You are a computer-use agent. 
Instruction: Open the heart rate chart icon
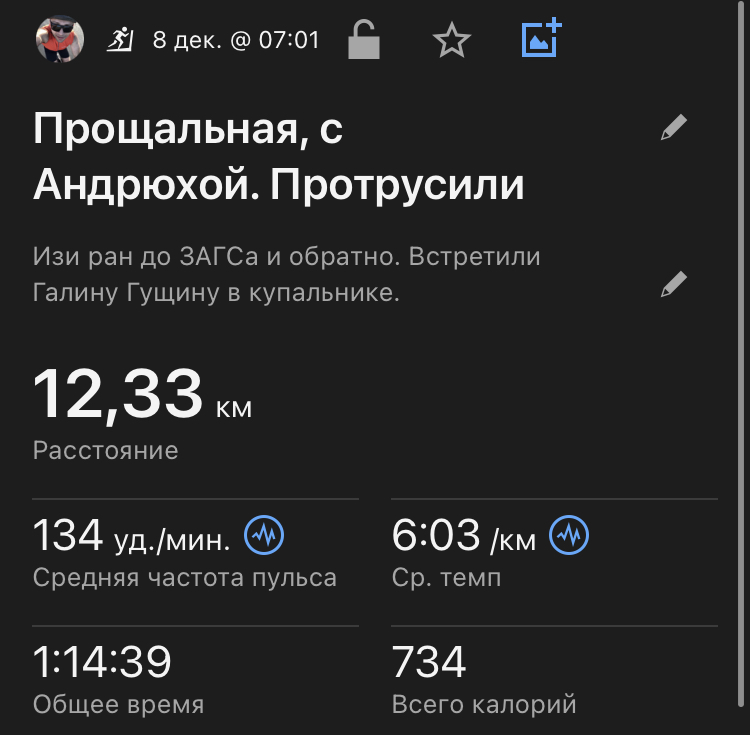pos(264,537)
